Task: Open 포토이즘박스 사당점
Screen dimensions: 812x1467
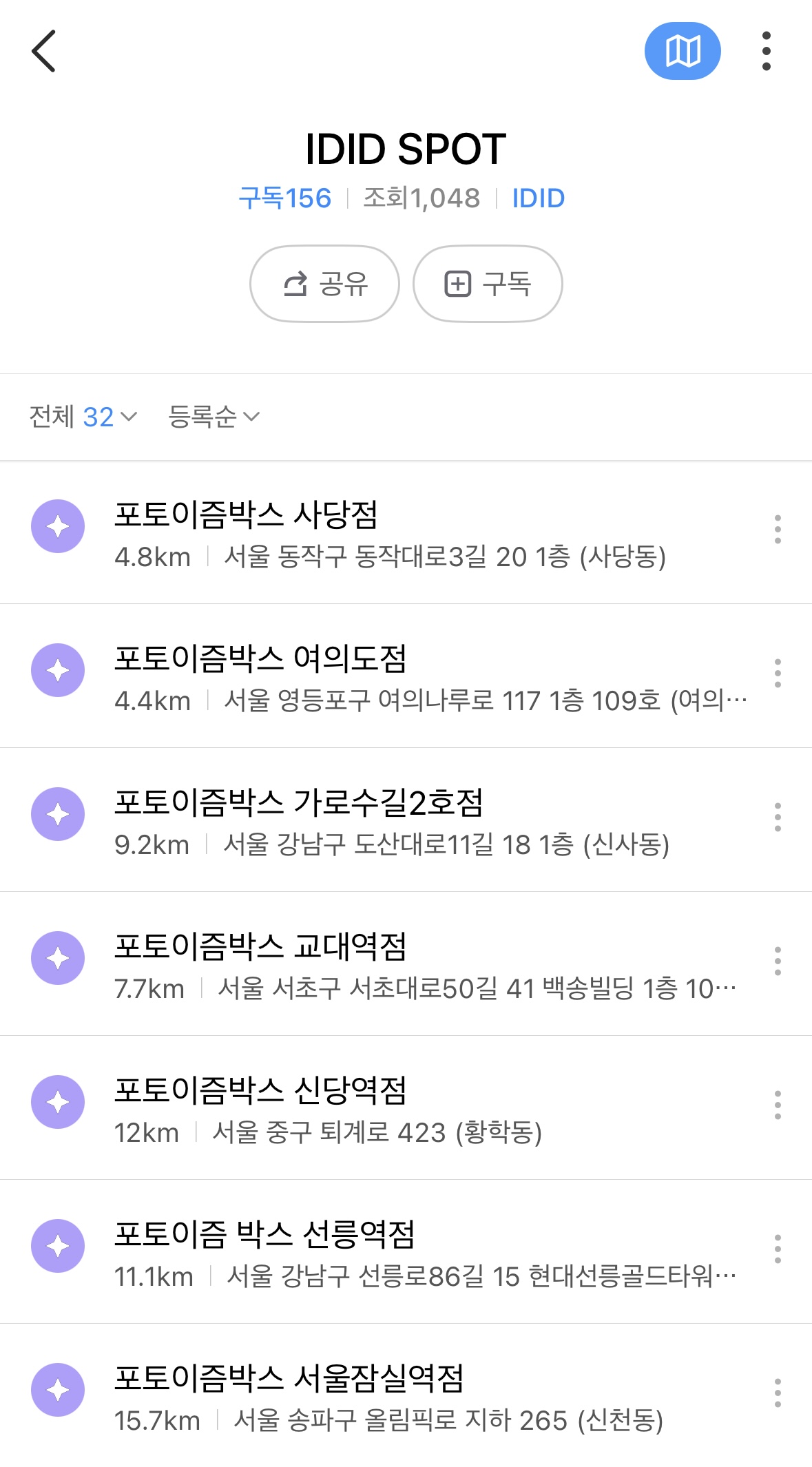Action: pos(246,515)
